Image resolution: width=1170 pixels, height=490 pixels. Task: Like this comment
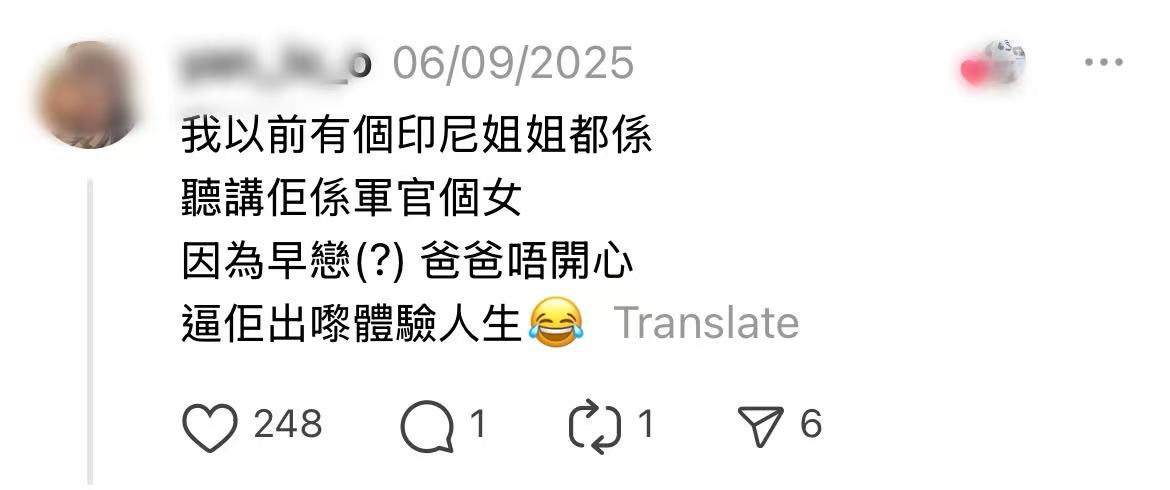pos(210,427)
